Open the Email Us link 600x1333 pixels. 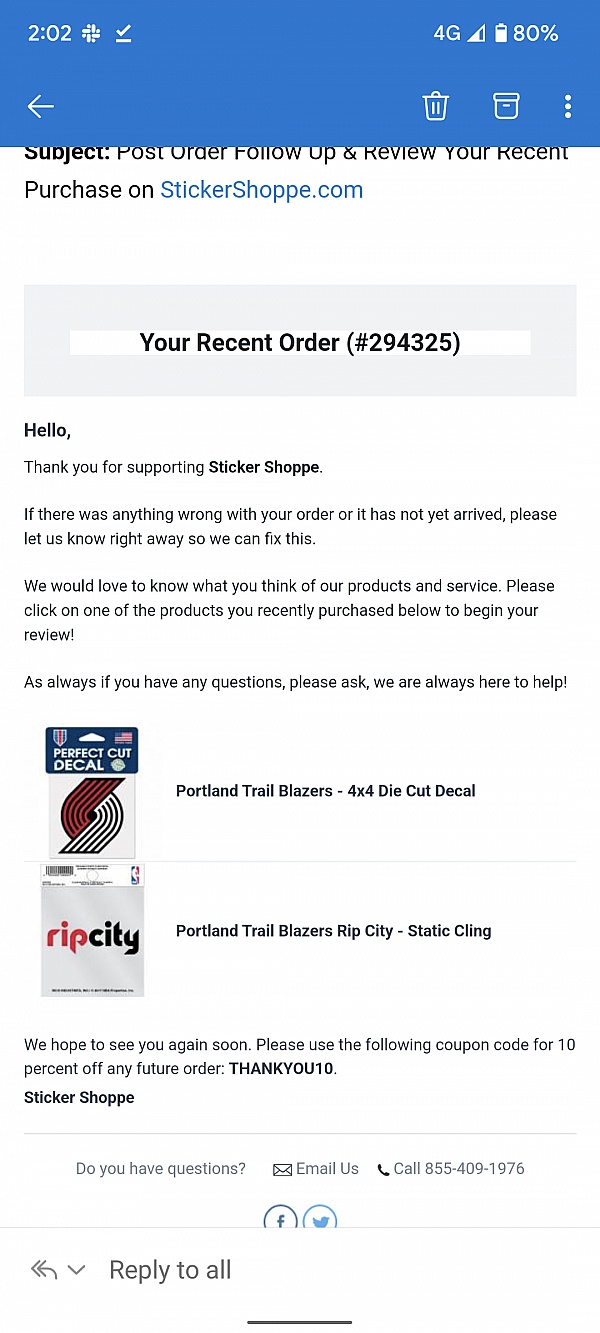[x=316, y=1169]
